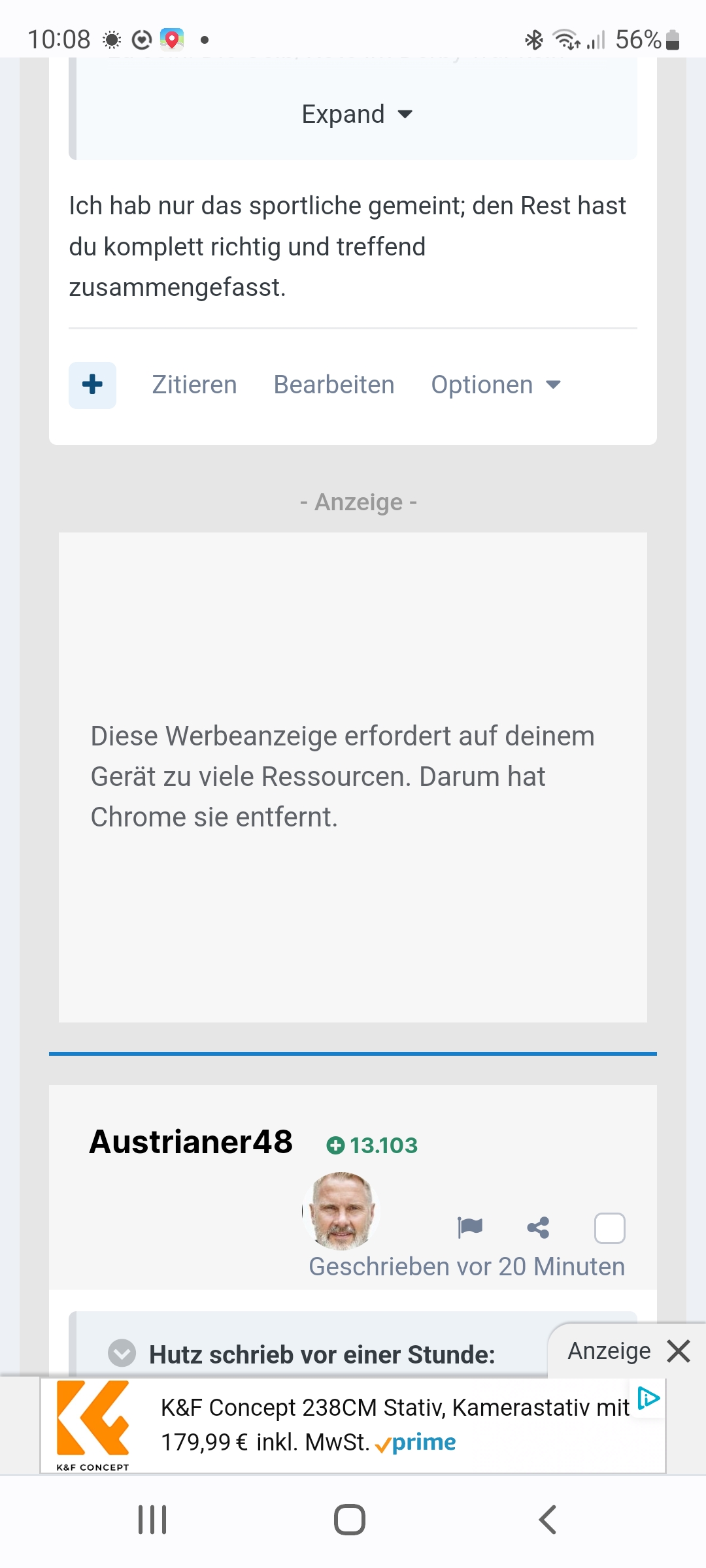This screenshot has height=1568, width=706.
Task: Open Austrianer48's profile name
Action: click(191, 1141)
